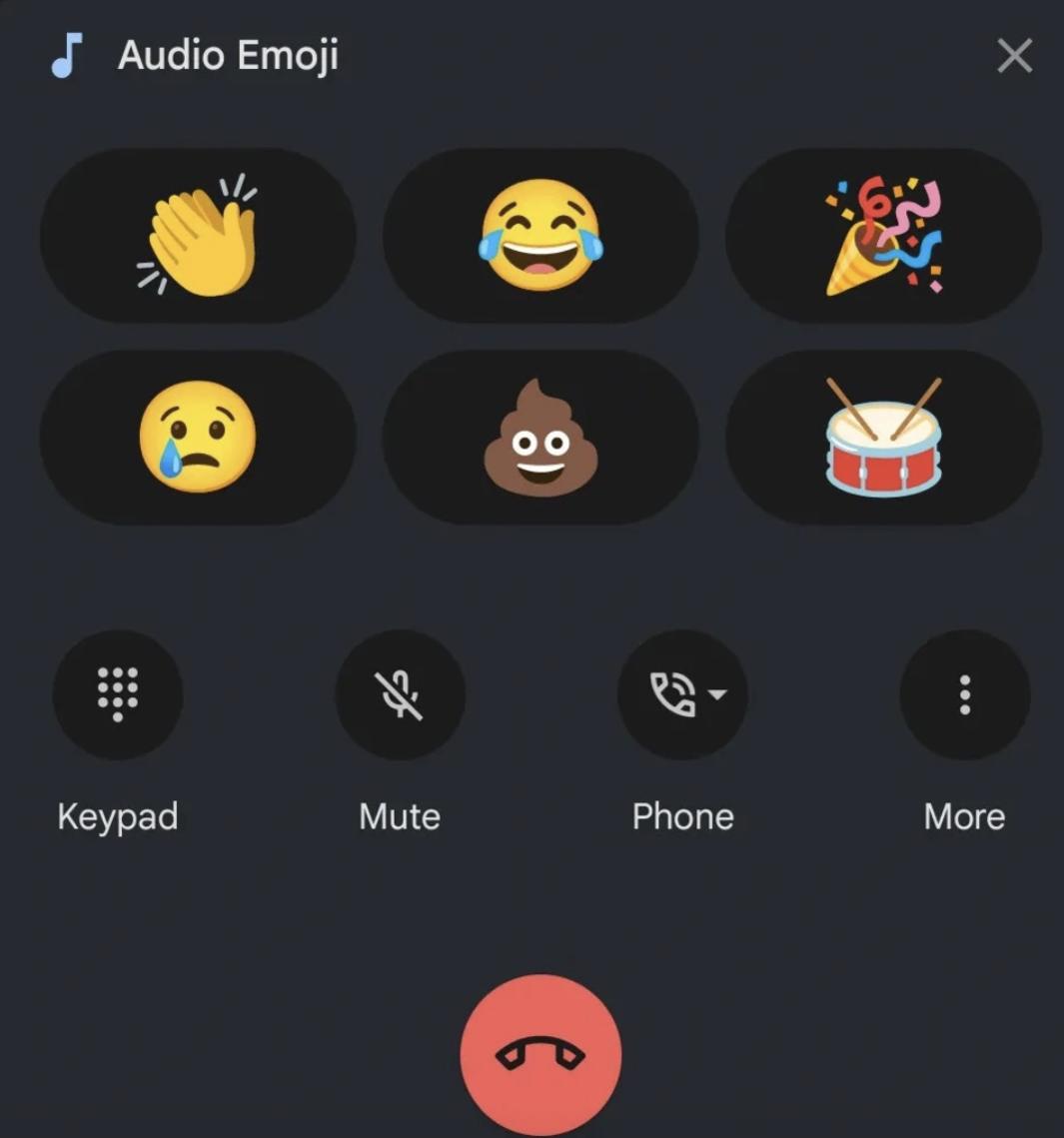Image resolution: width=1064 pixels, height=1138 pixels.
Task: Send the laughing with tears emoji sound
Action: pyautogui.click(x=540, y=237)
